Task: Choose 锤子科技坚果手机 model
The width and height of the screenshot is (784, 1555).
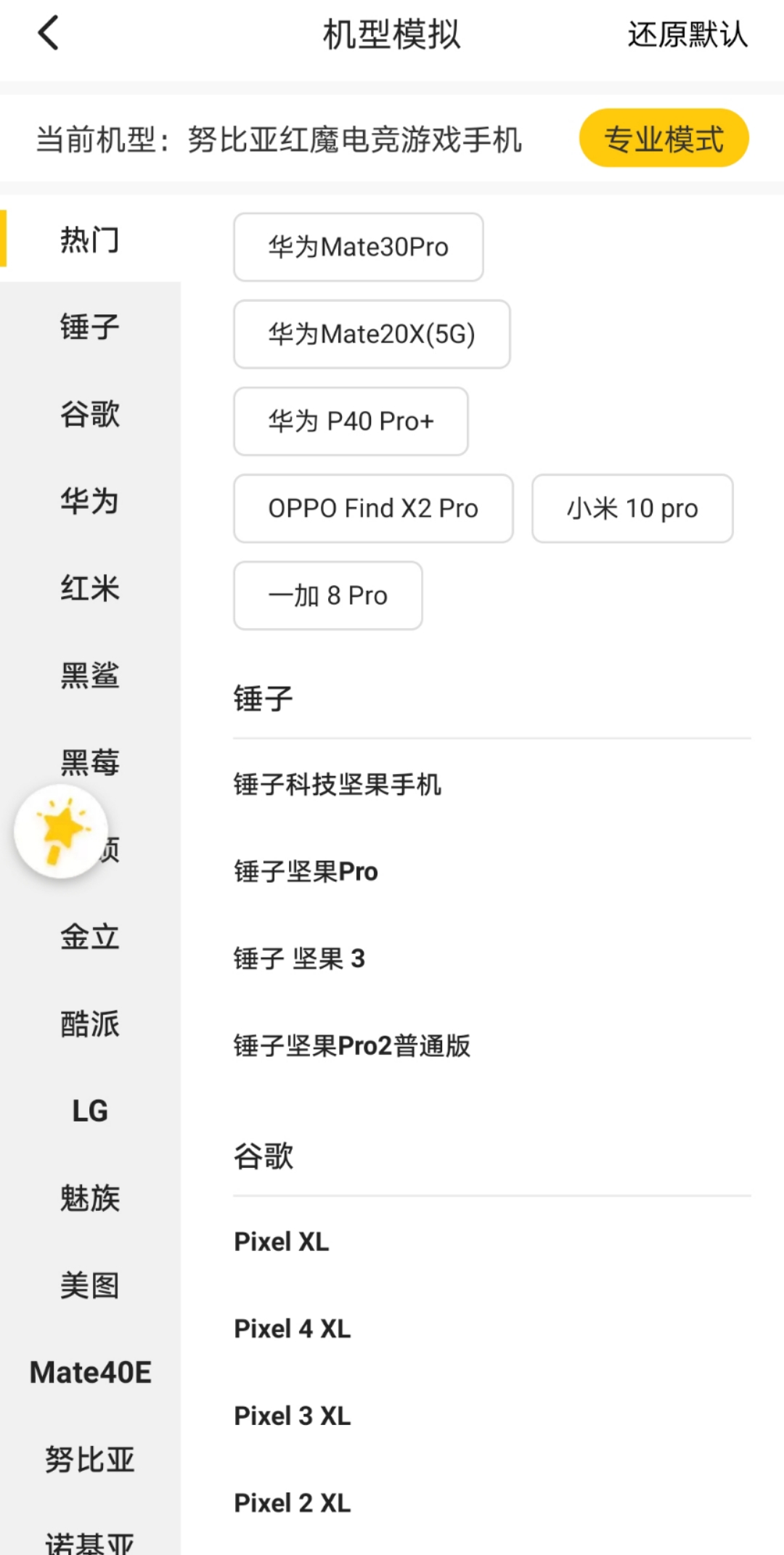Action: click(338, 784)
